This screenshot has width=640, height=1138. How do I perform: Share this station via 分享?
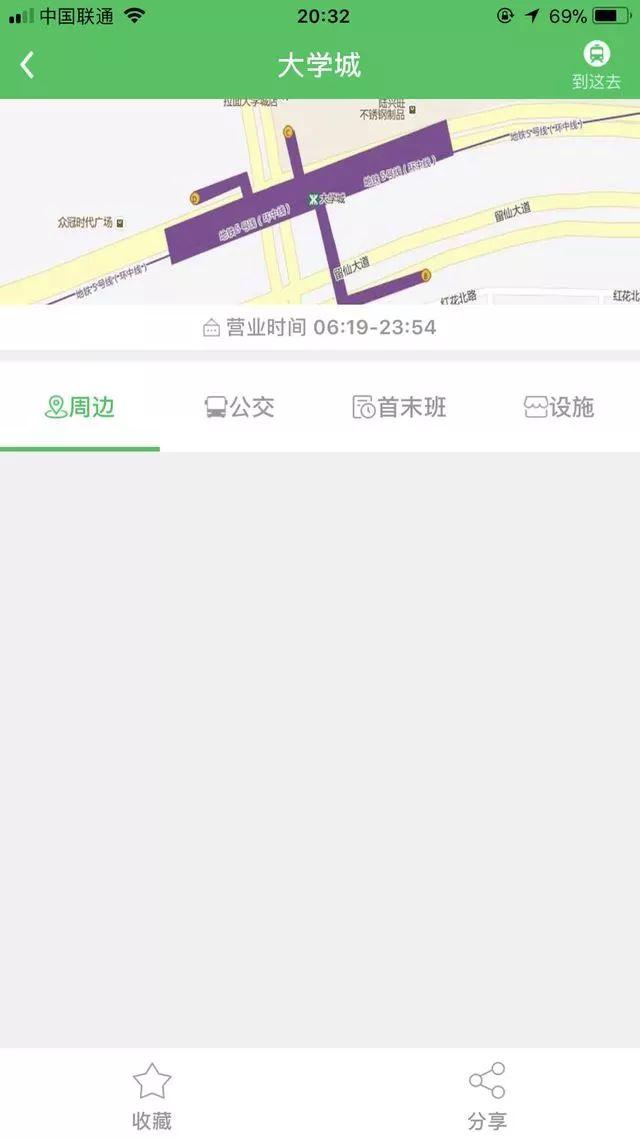coord(487,1096)
